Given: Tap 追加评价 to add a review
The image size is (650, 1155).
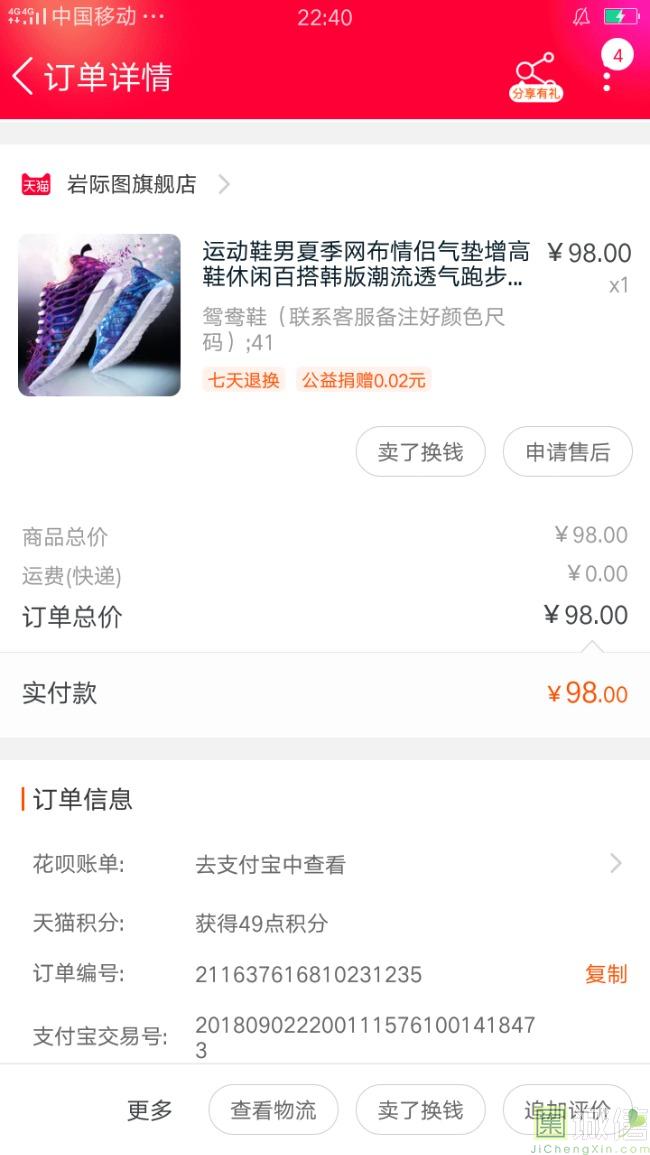Looking at the screenshot, I should coord(567,1110).
